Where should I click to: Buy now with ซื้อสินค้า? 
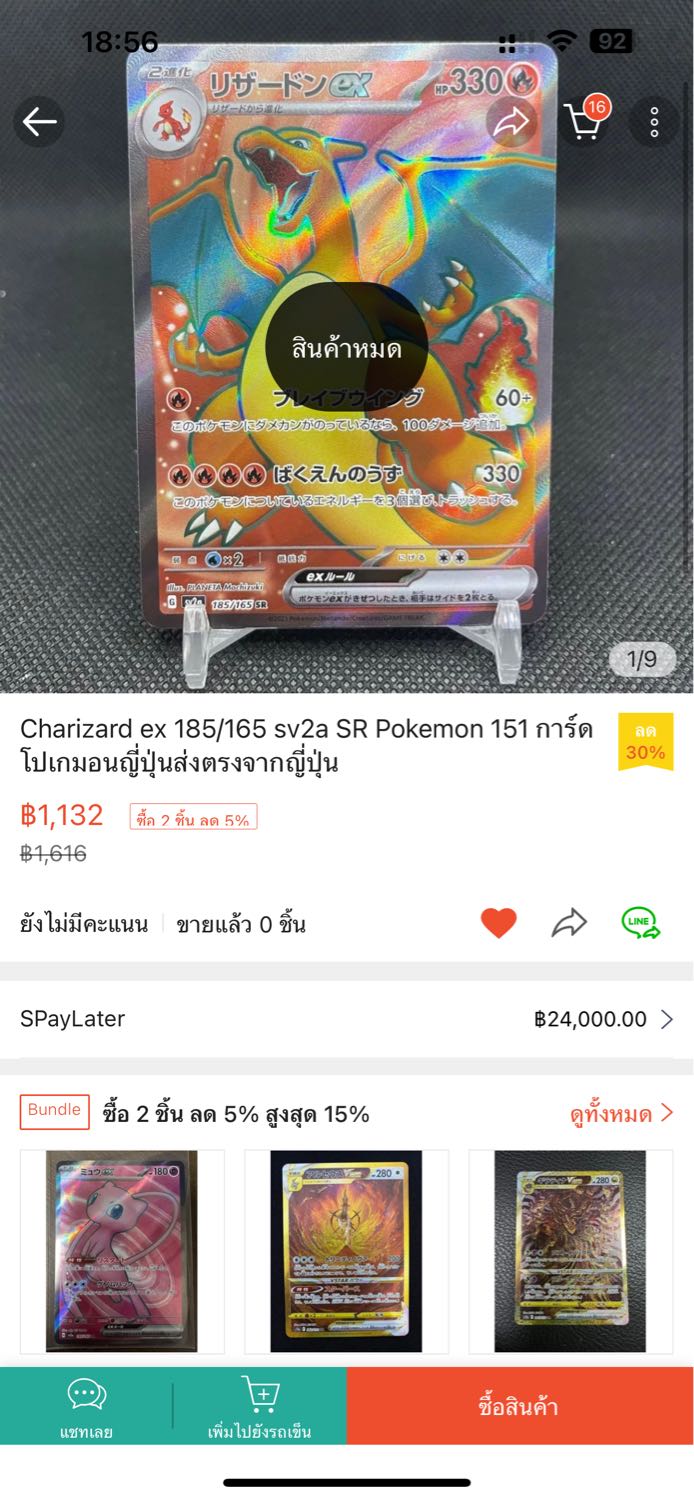tap(519, 1406)
